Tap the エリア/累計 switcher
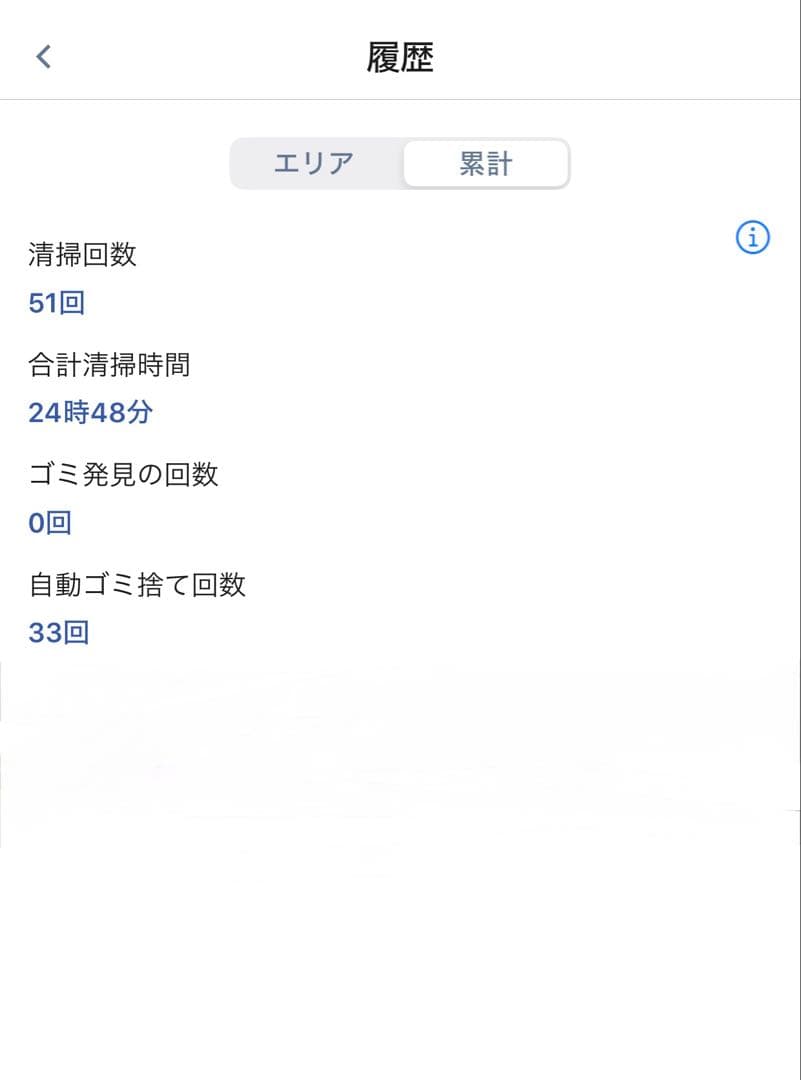Screen dimensions: 801x1080 [400, 163]
